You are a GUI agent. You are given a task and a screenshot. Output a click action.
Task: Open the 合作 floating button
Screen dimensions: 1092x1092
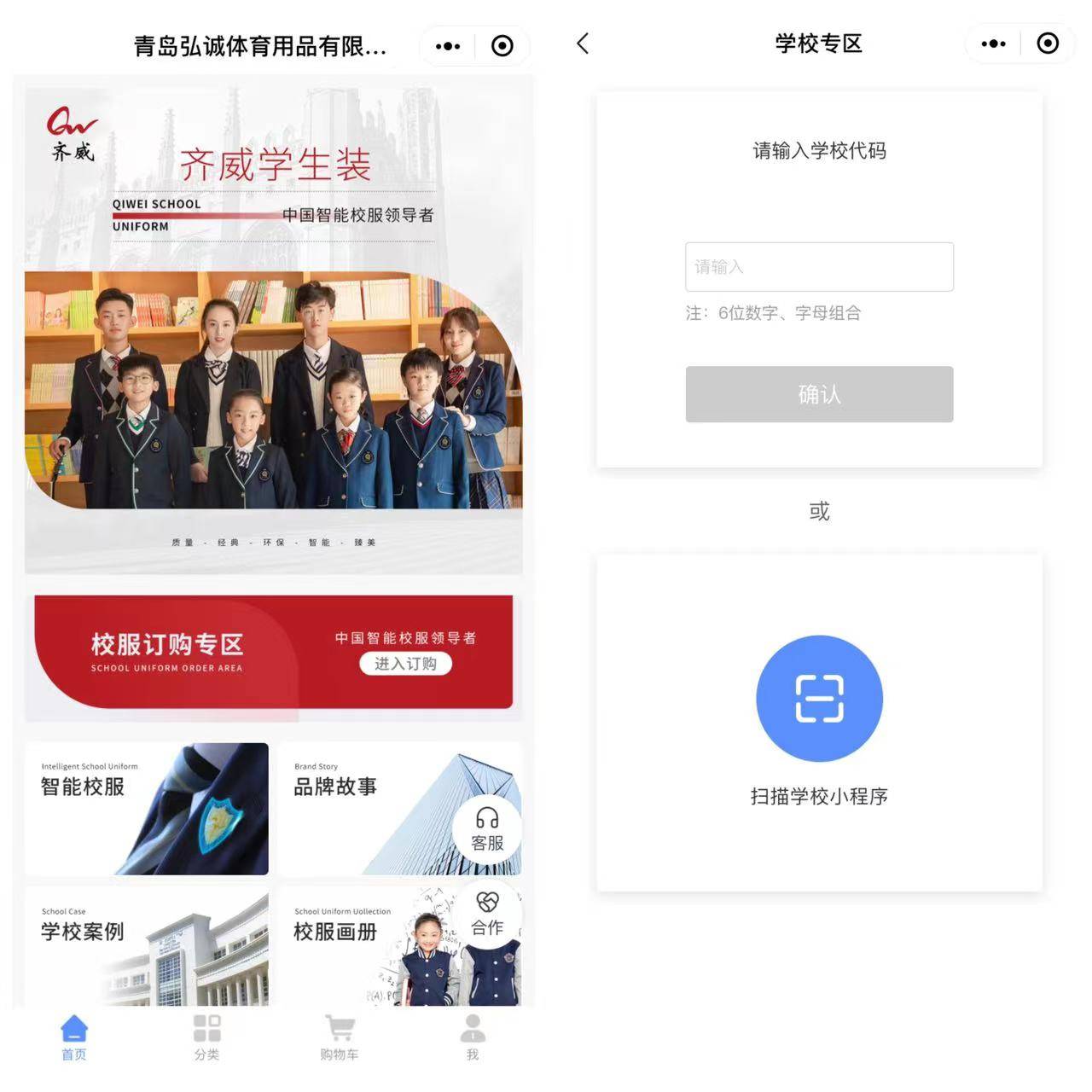point(487,914)
